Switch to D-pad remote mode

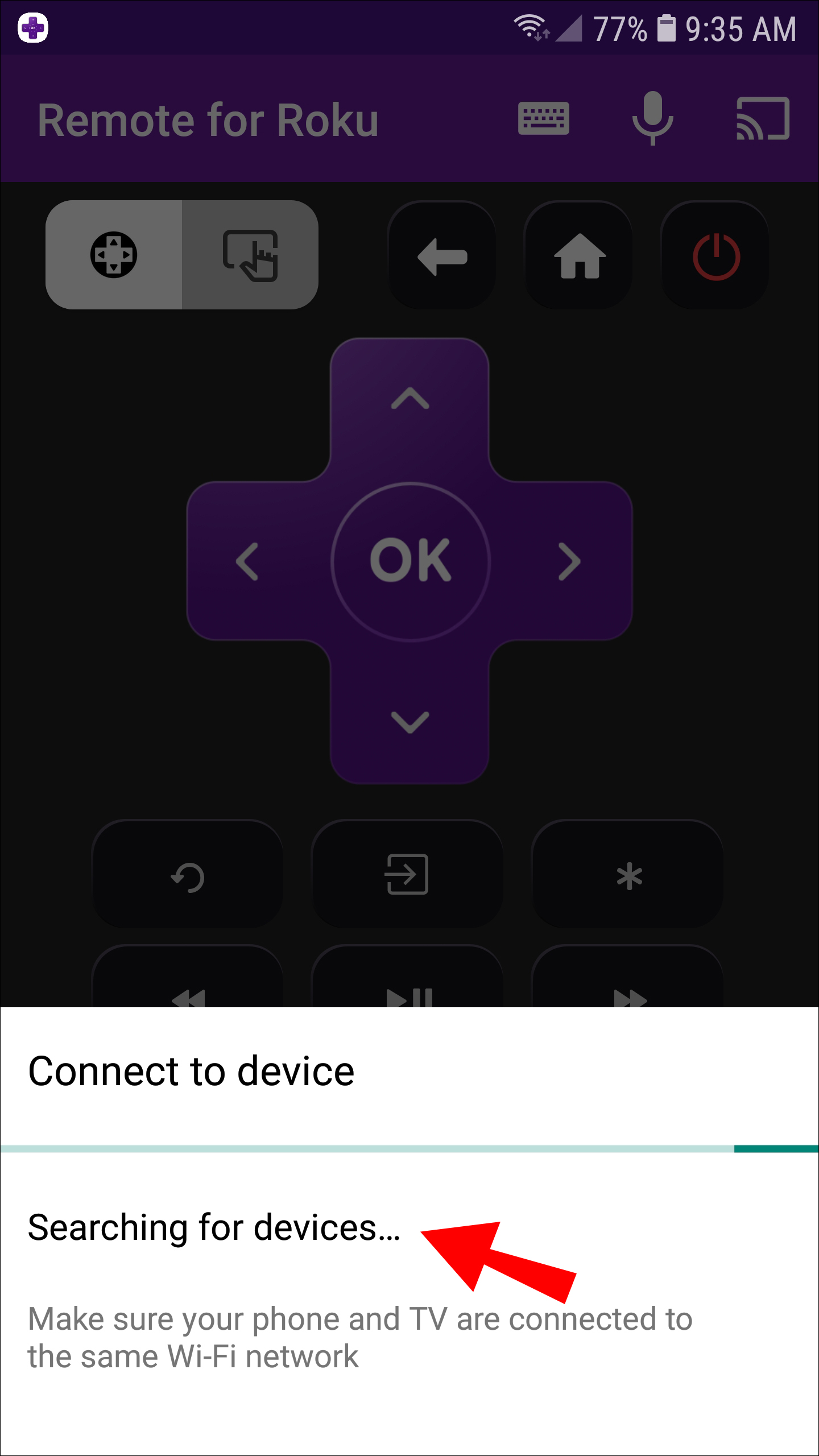[114, 255]
